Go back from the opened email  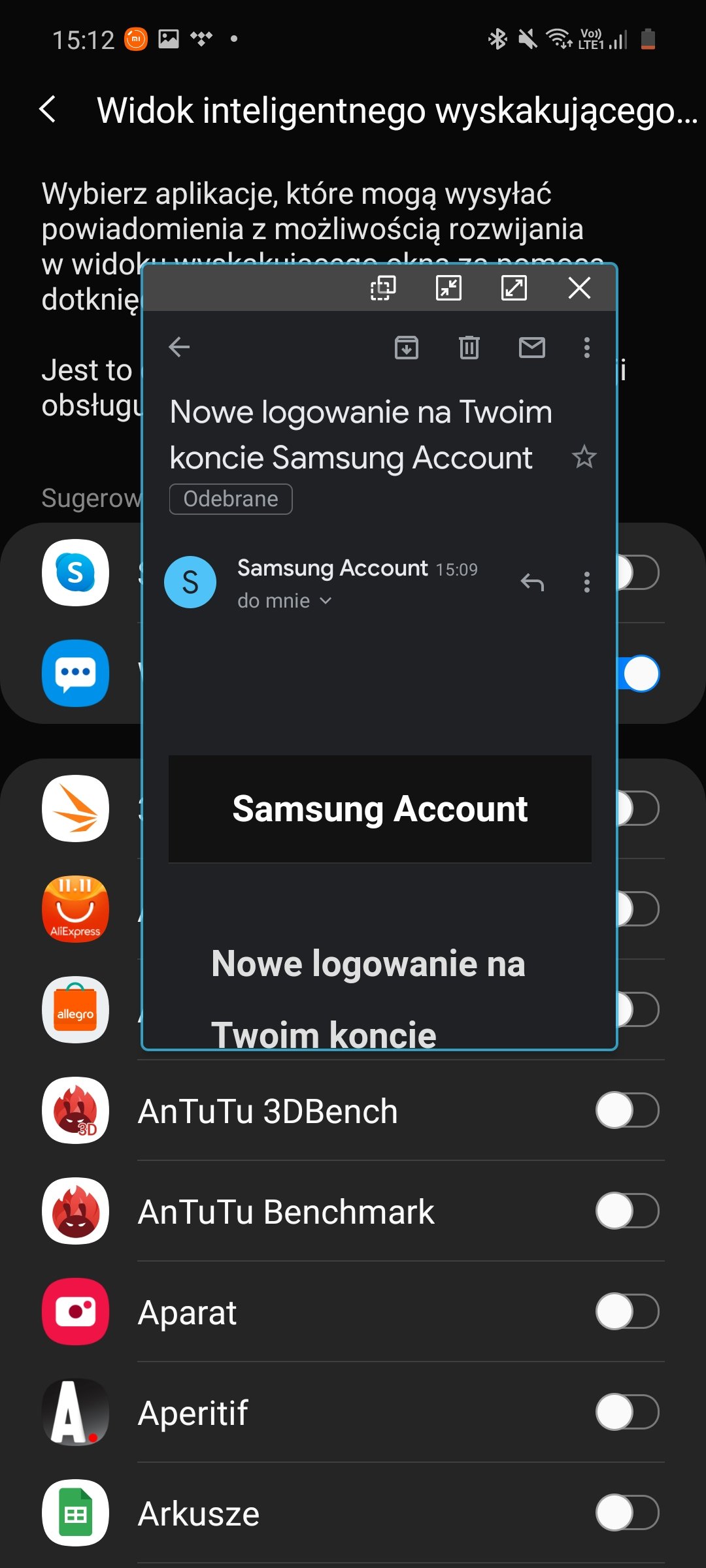(x=179, y=347)
